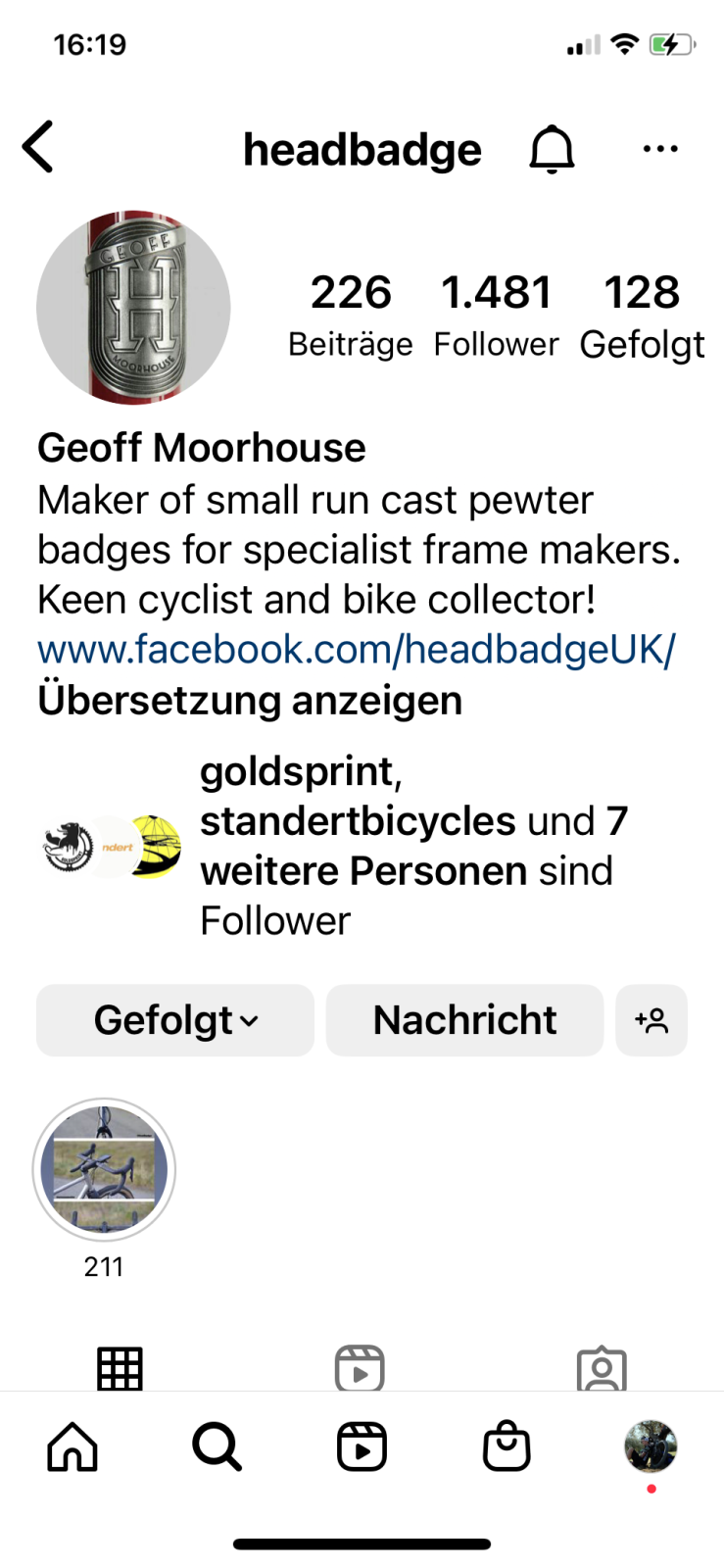View headbadge's profile picture
The width and height of the screenshot is (724, 1568).
click(133, 308)
